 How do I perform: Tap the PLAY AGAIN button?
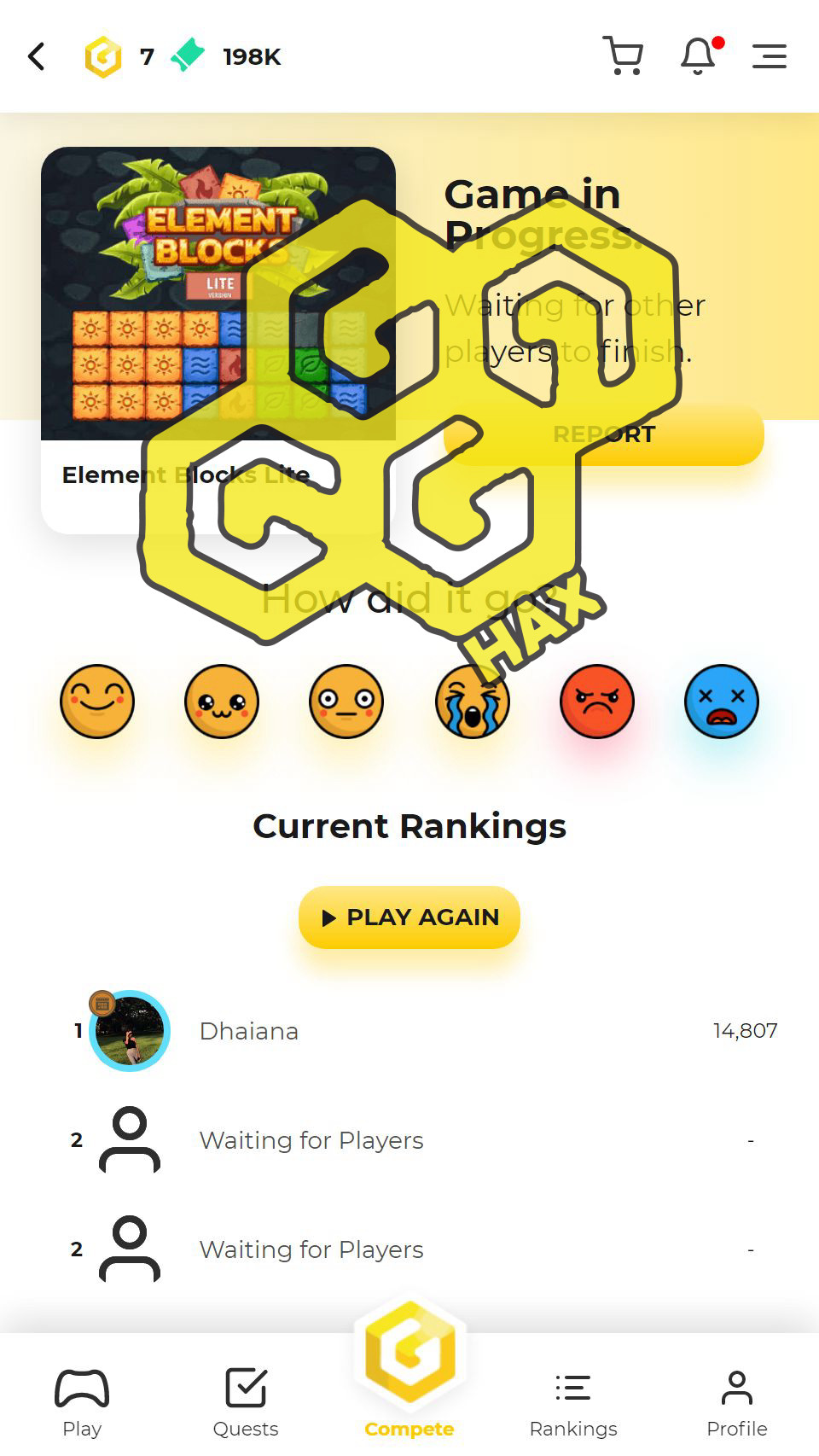pos(409,917)
